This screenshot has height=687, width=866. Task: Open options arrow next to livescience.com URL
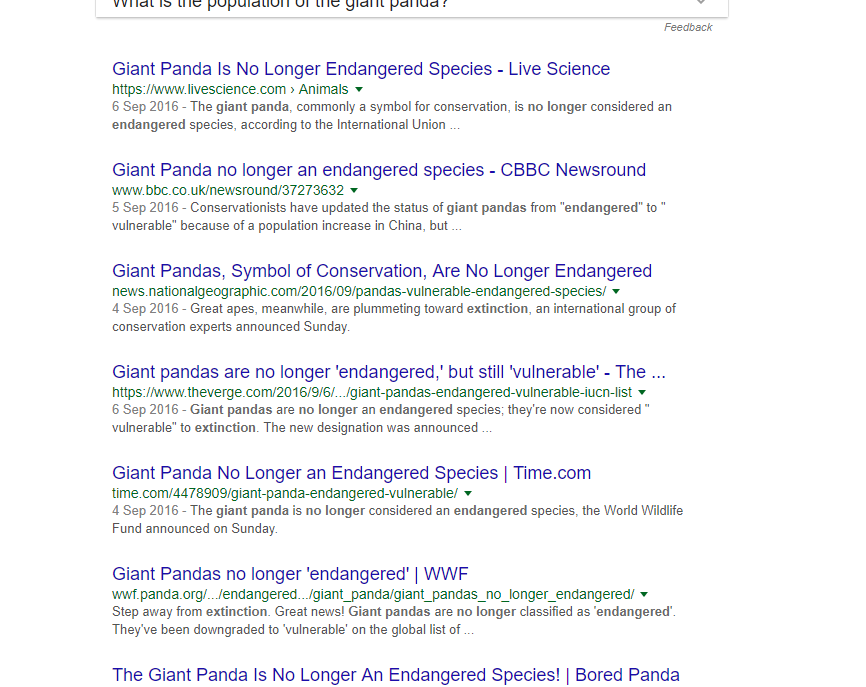(x=359, y=90)
